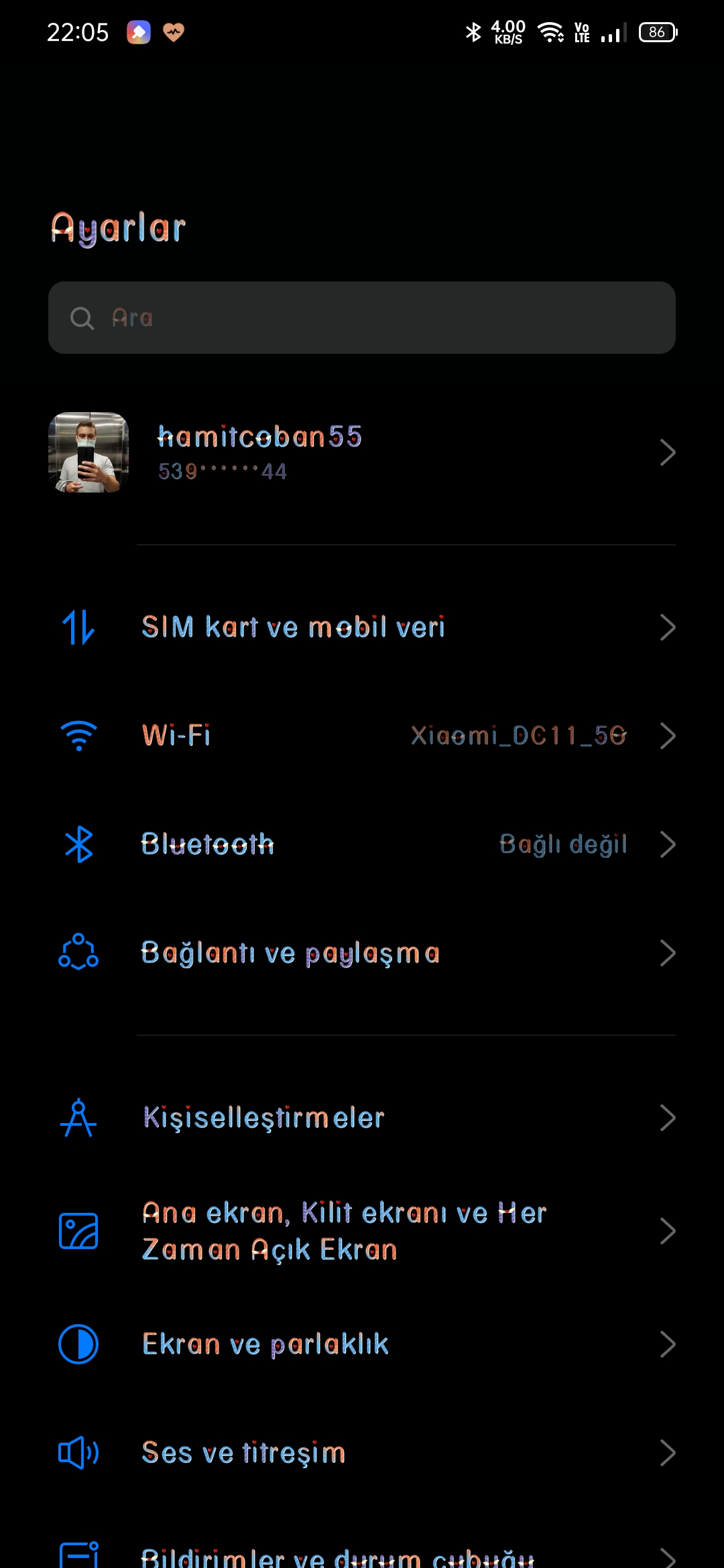The width and height of the screenshot is (724, 1568).
Task: Open Ses ve titreşim settings
Action: (362, 1453)
